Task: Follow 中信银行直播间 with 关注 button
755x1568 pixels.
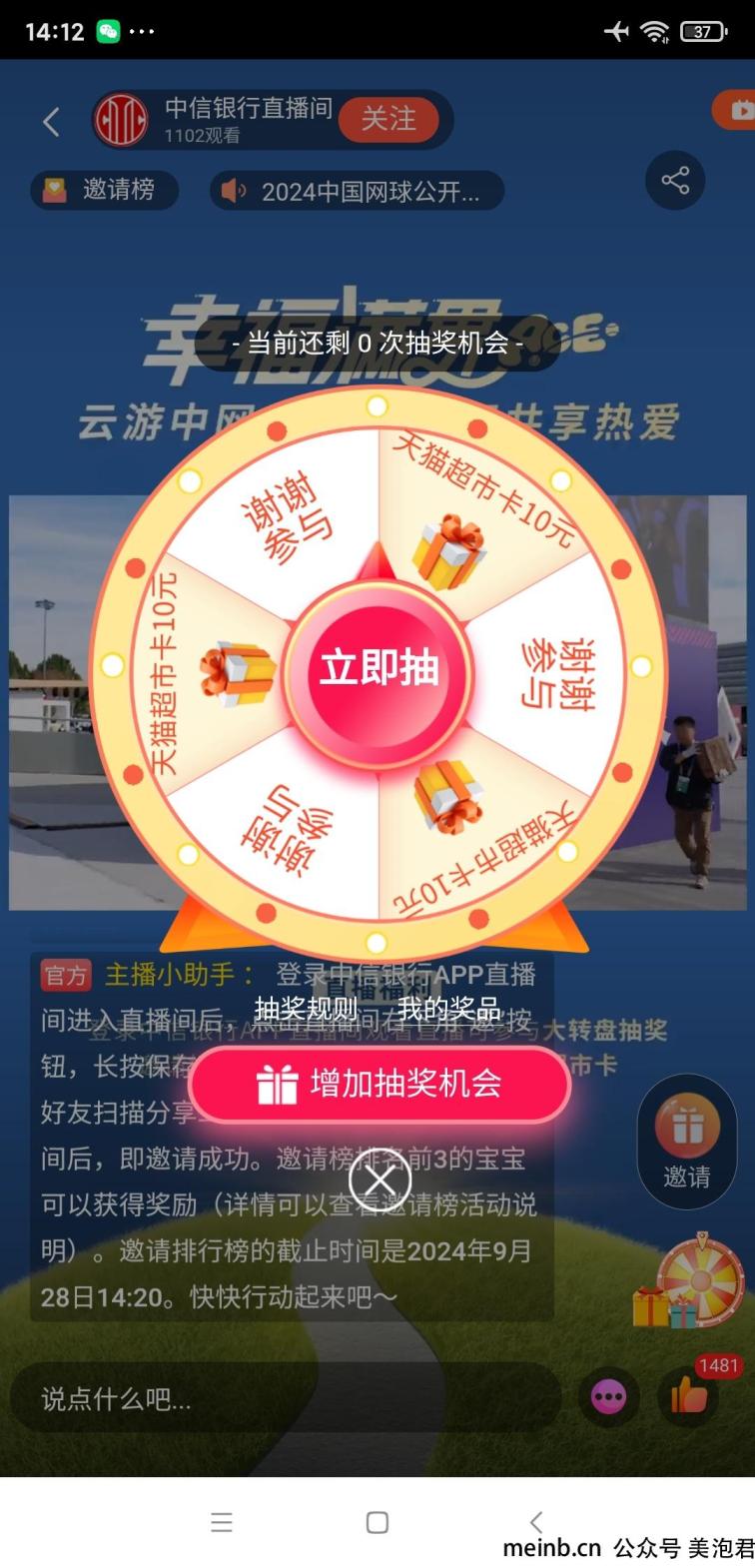Action: click(388, 119)
